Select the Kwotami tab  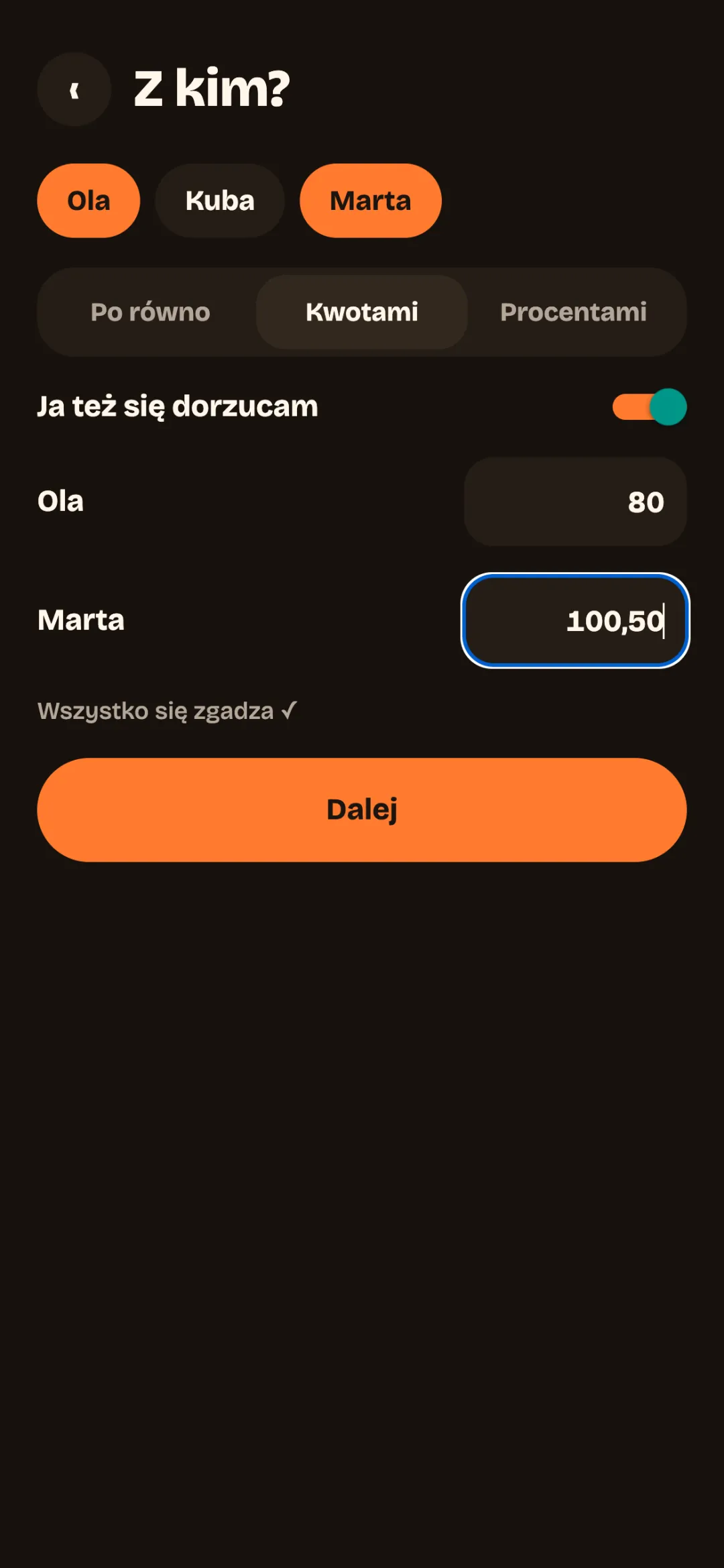(x=362, y=312)
